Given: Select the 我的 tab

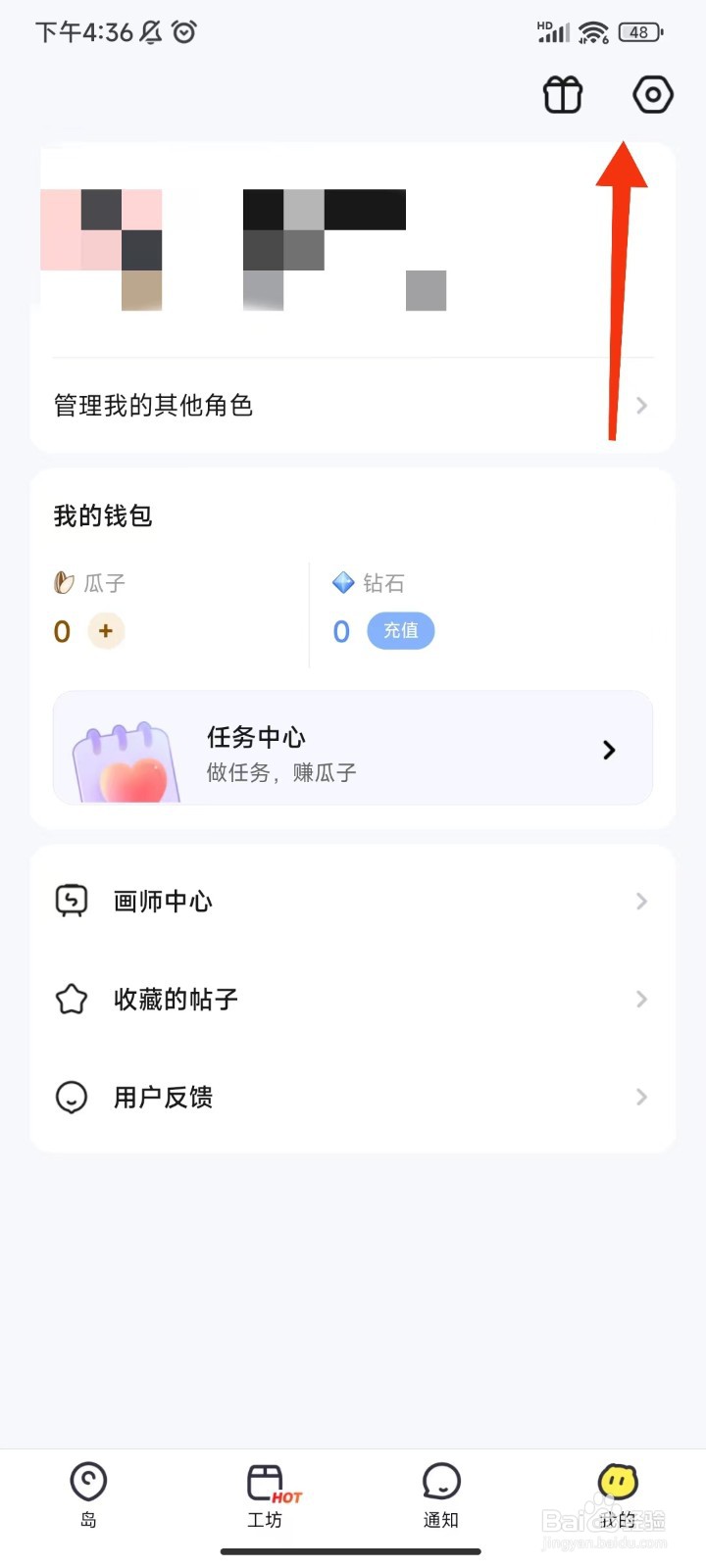Looking at the screenshot, I should [618, 1494].
